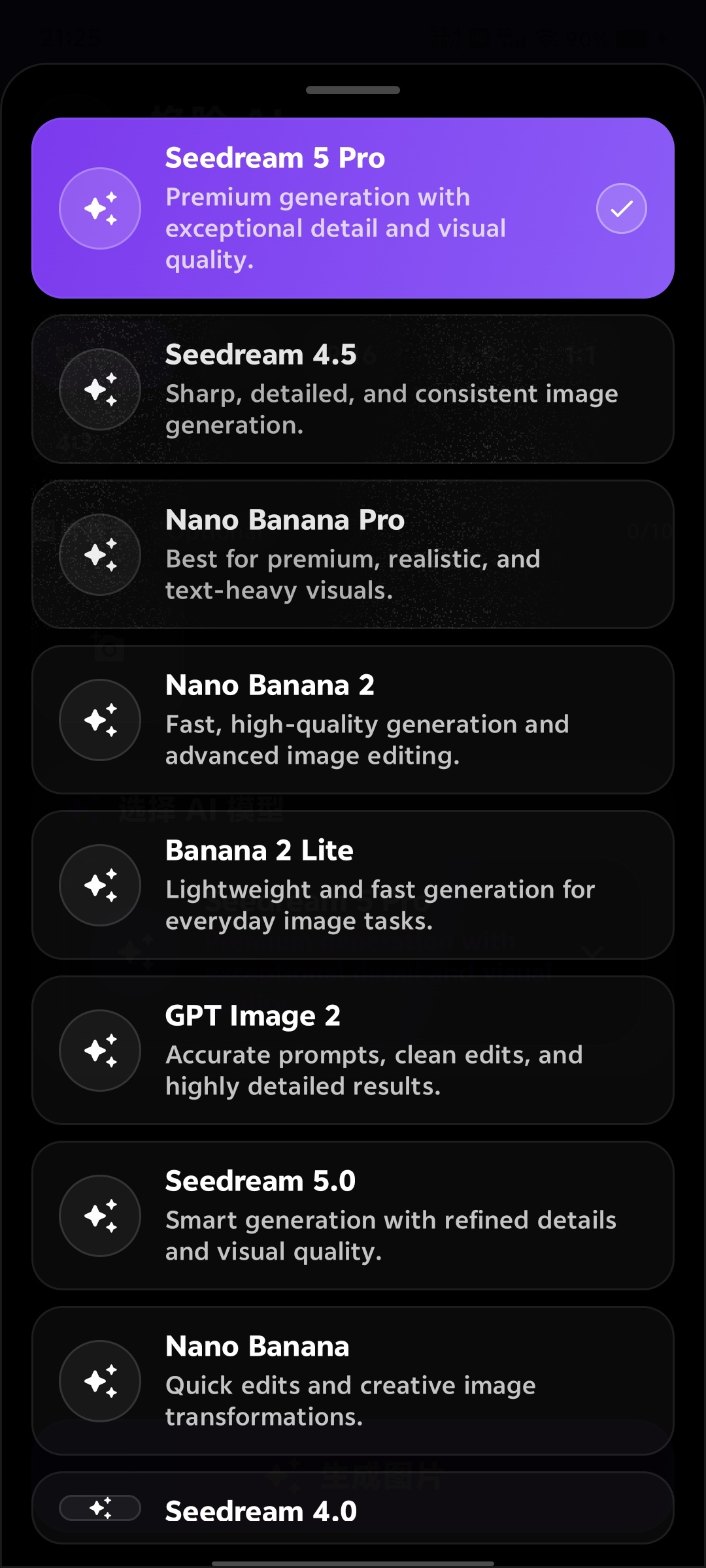Choose Seedream 4.0 from the list

(353, 1508)
